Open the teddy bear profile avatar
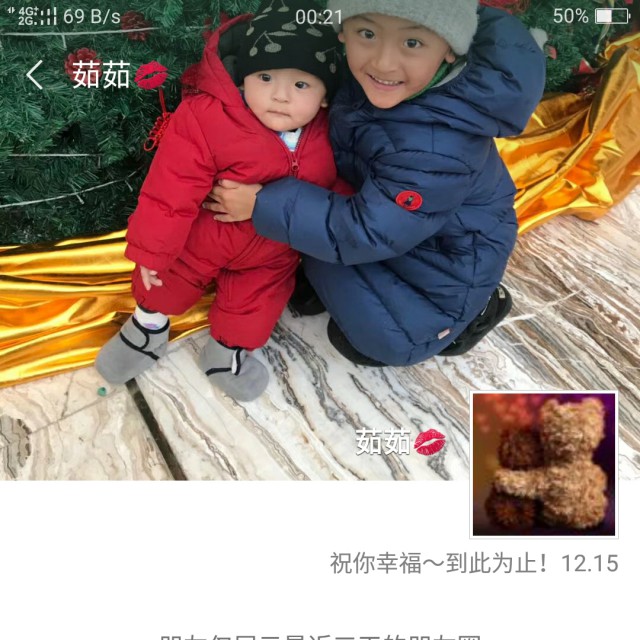The height and width of the screenshot is (640, 640). [x=544, y=464]
